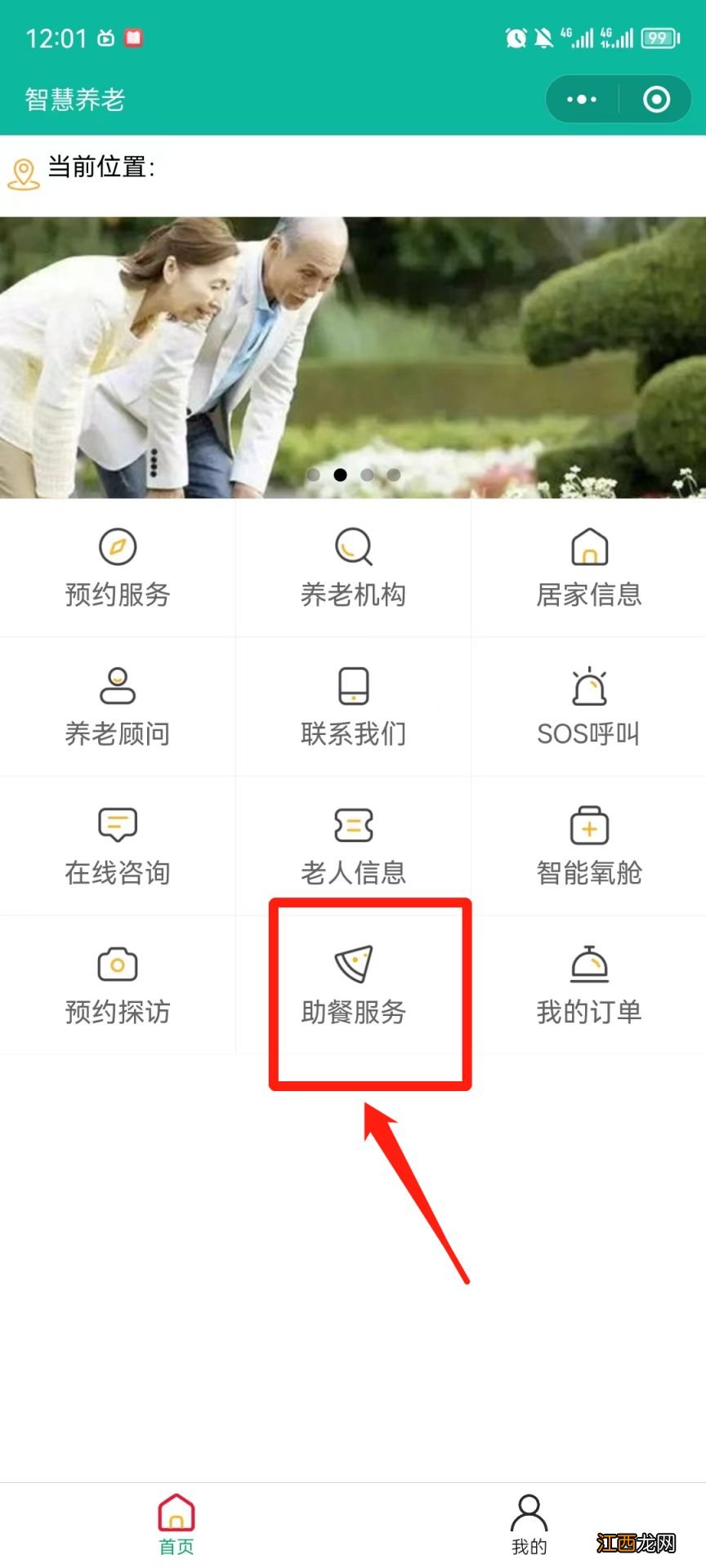
Task: Open the 居家信息 home information section
Action: pyautogui.click(x=588, y=568)
